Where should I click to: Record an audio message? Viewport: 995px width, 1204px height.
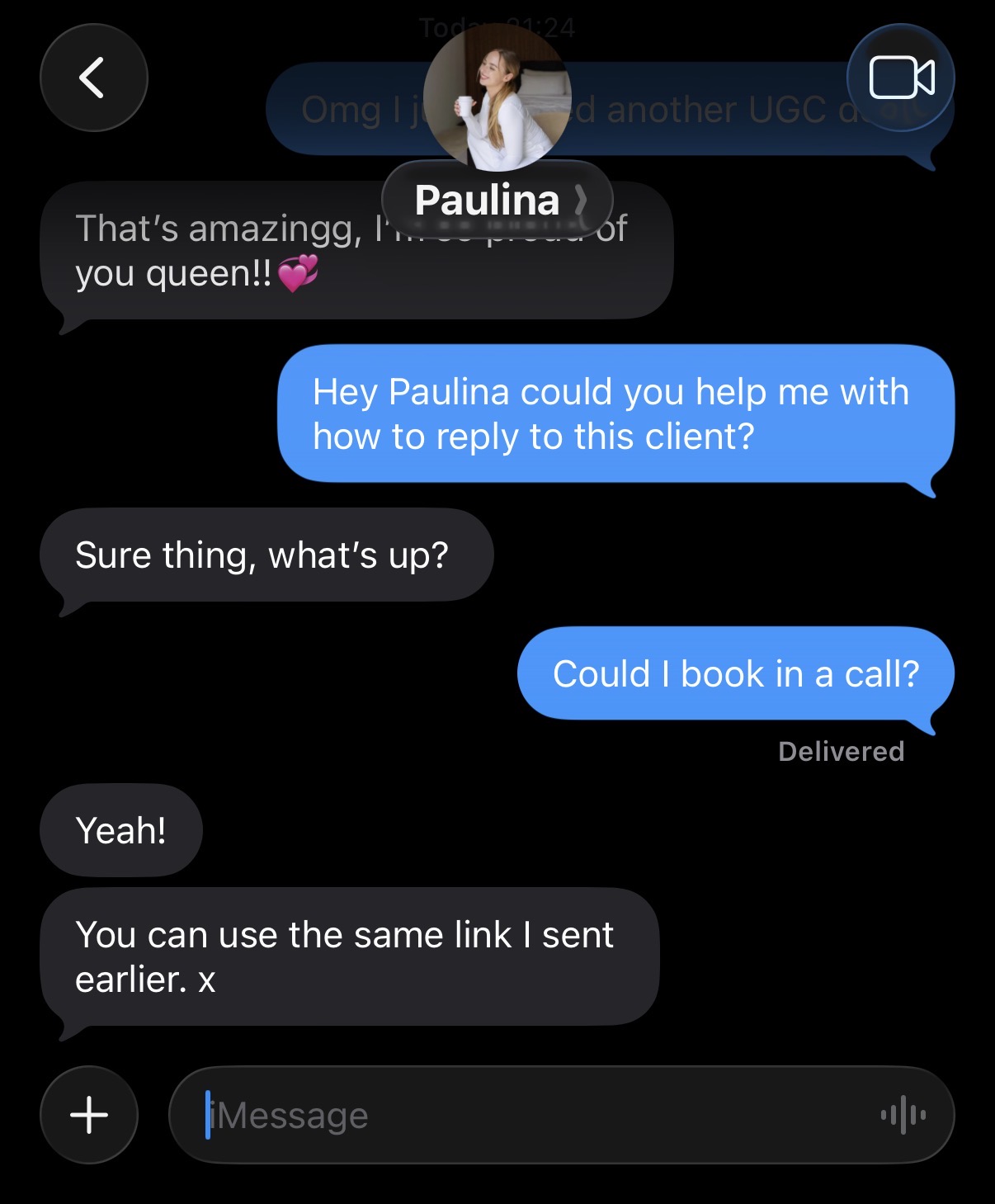[x=903, y=1115]
